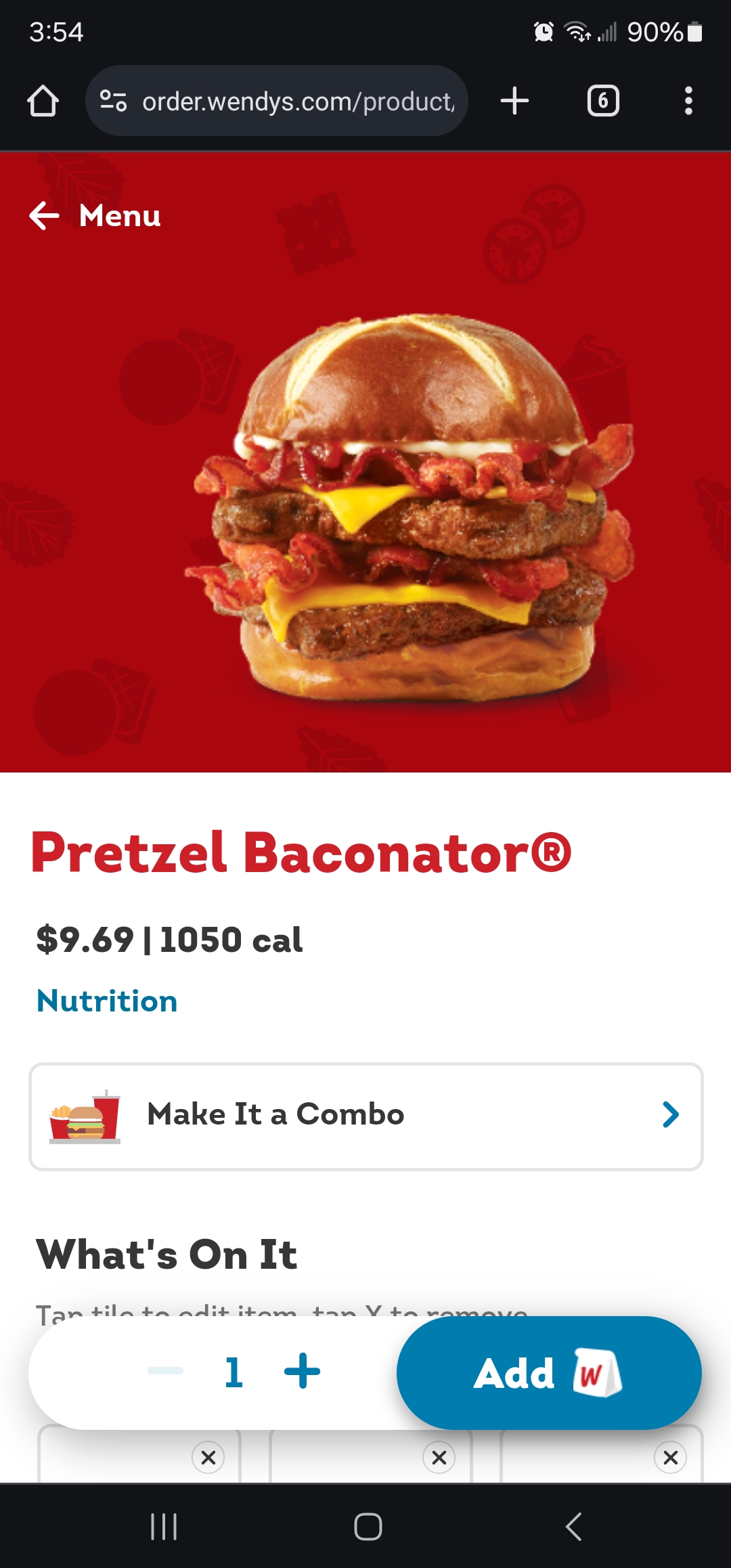Open the Nutrition link
Screen dimensions: 731x1568
click(x=107, y=1001)
